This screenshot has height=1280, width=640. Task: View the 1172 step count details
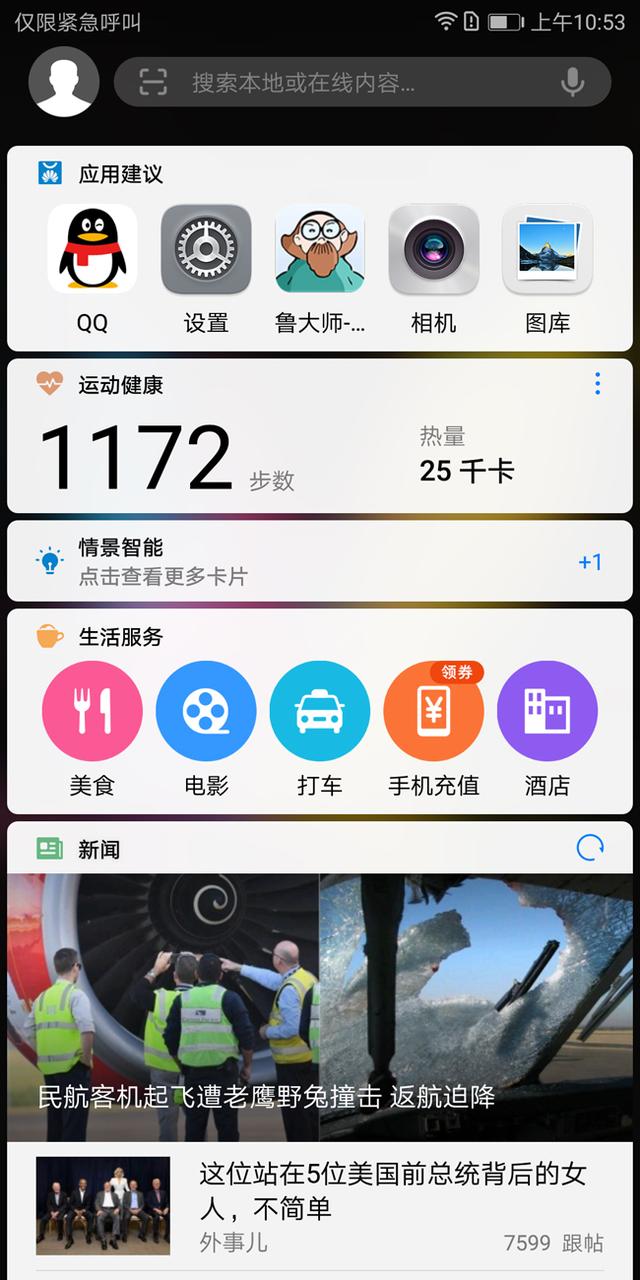[x=135, y=458]
